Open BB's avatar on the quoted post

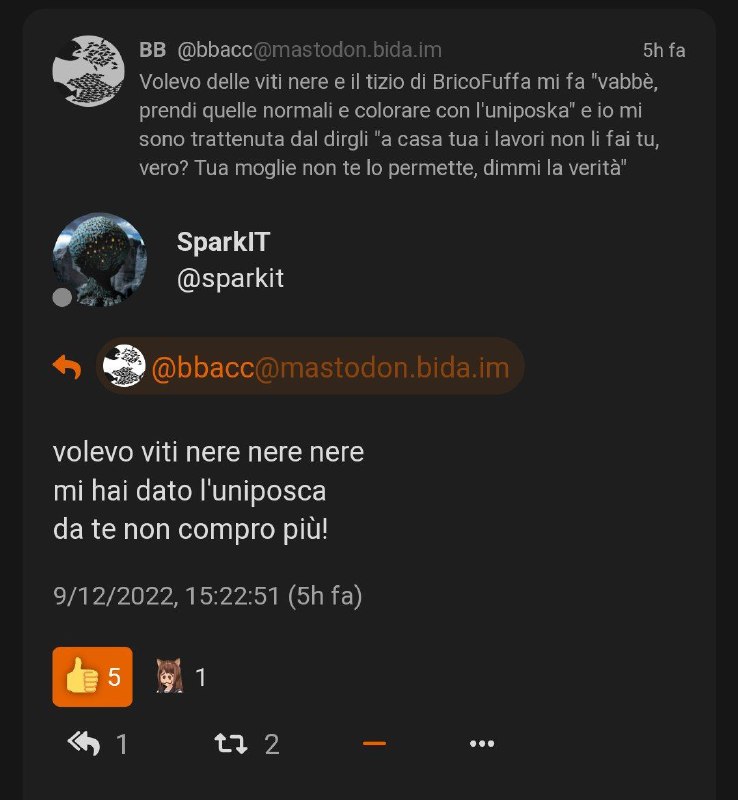[88, 72]
